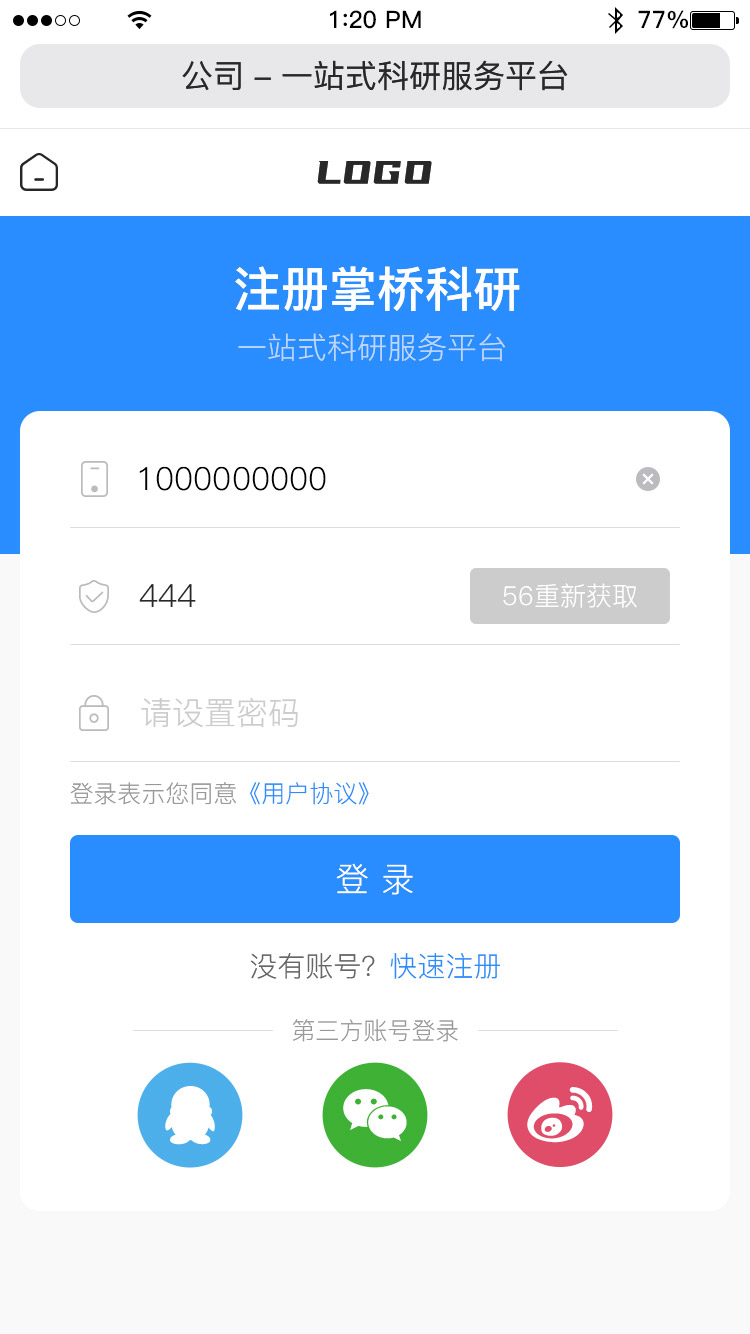Viewport: 750px width, 1334px height.
Task: Edit the phone number field
Action: pos(380,479)
